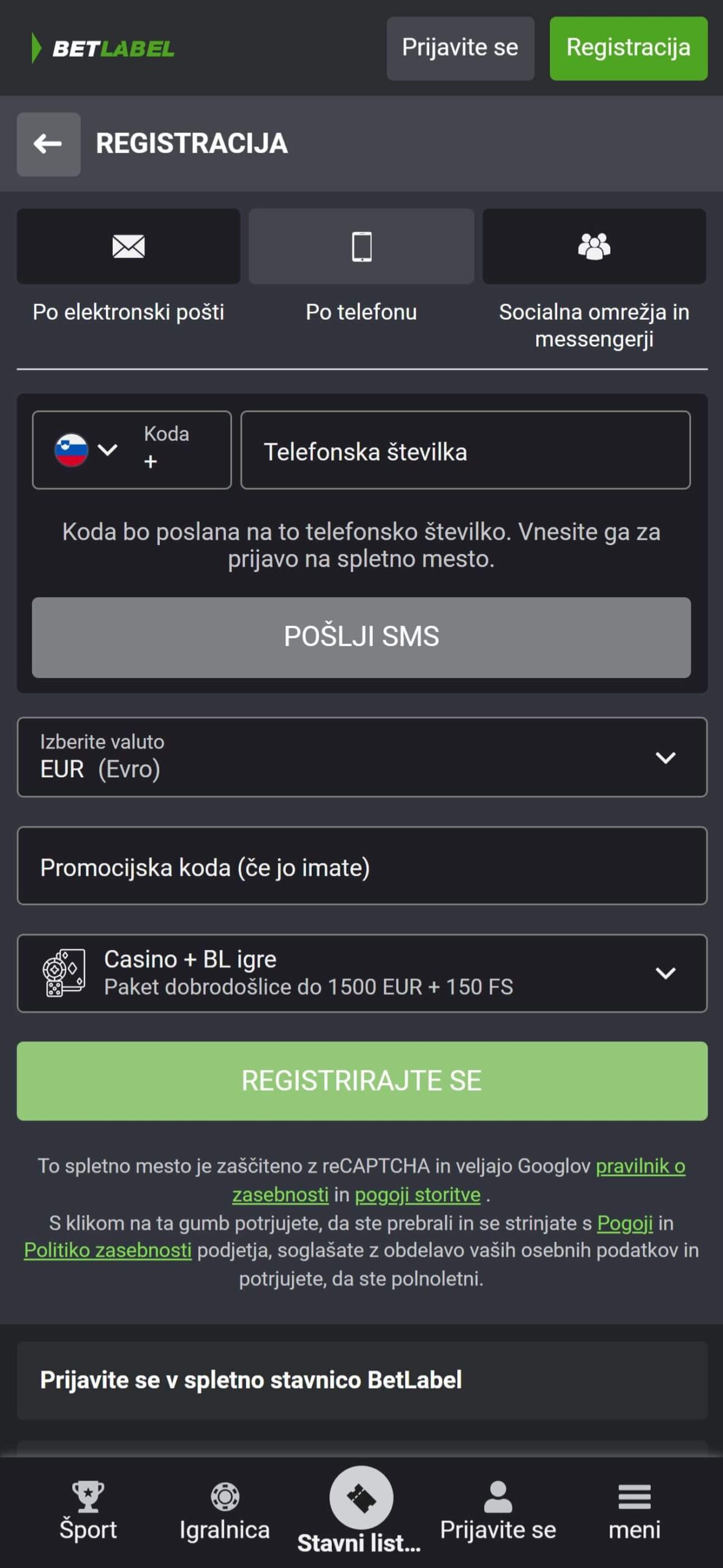Tap POŠLJI SMS button

[361, 637]
